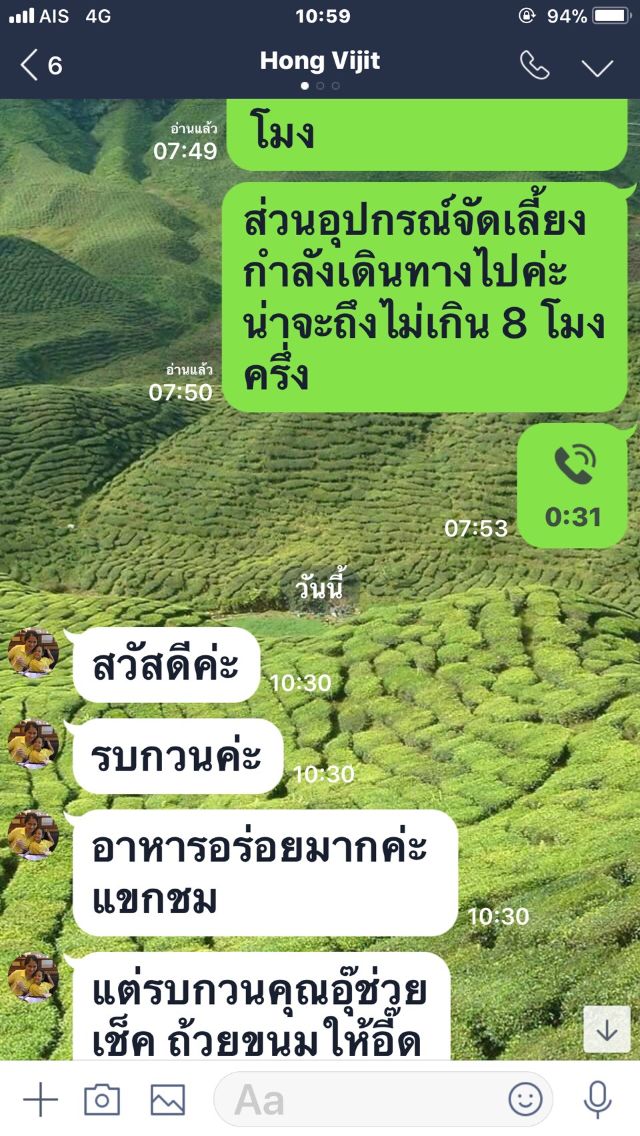The image size is (640, 1136).
Task: Jump to the latest message arrow
Action: [x=607, y=1029]
